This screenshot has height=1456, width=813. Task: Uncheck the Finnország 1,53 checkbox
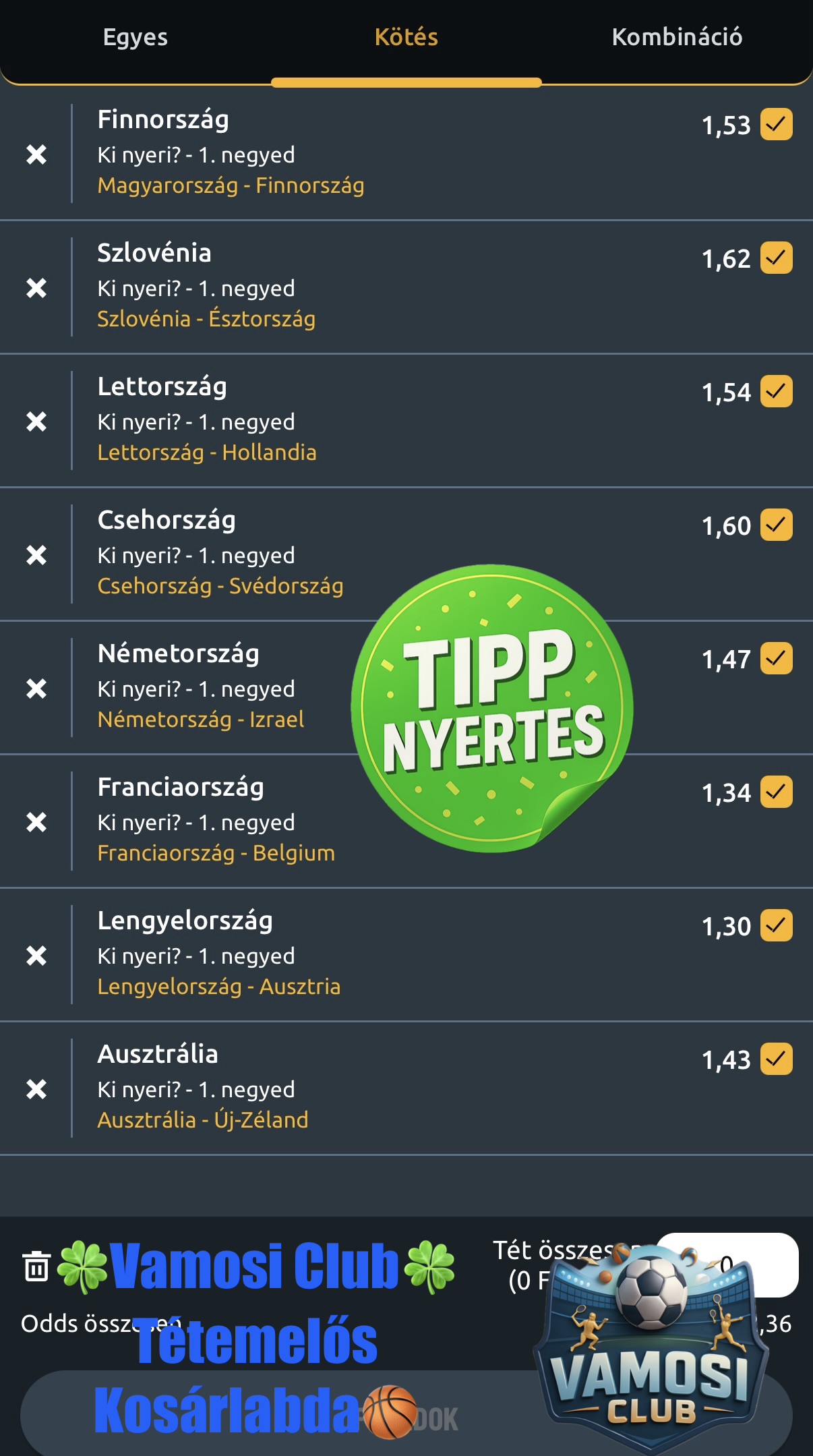[x=776, y=125]
